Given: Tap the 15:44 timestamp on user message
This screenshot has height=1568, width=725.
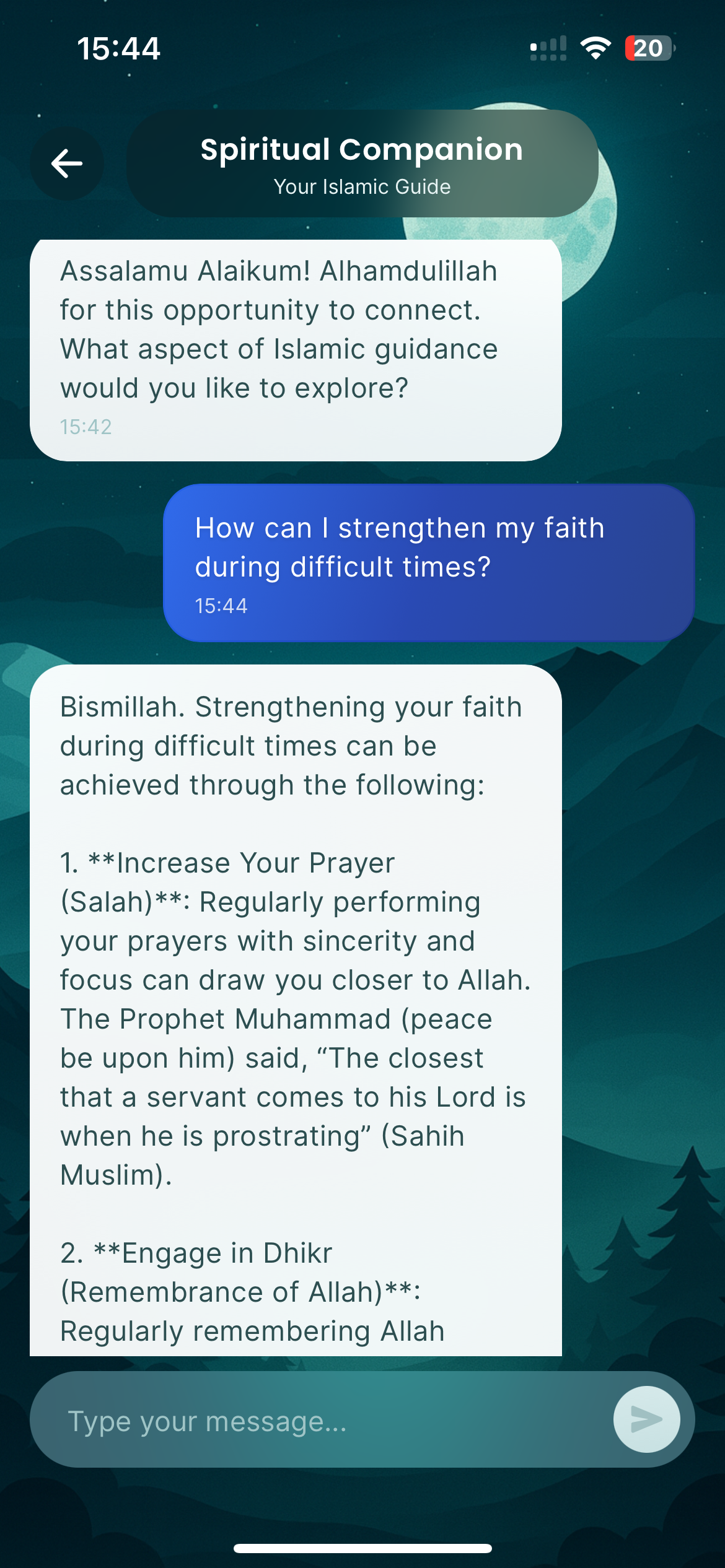Looking at the screenshot, I should tap(221, 606).
